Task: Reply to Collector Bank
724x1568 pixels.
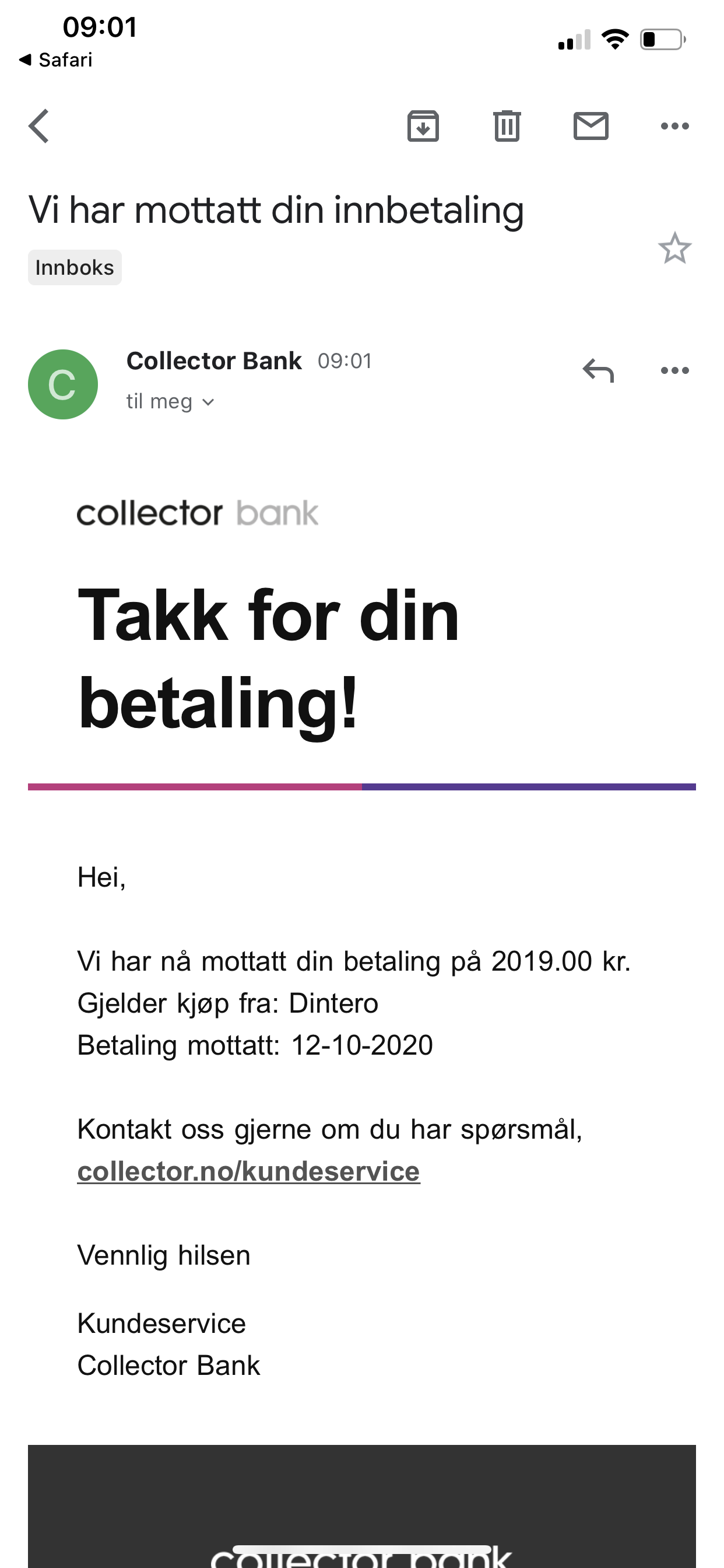Action: pyautogui.click(x=598, y=370)
